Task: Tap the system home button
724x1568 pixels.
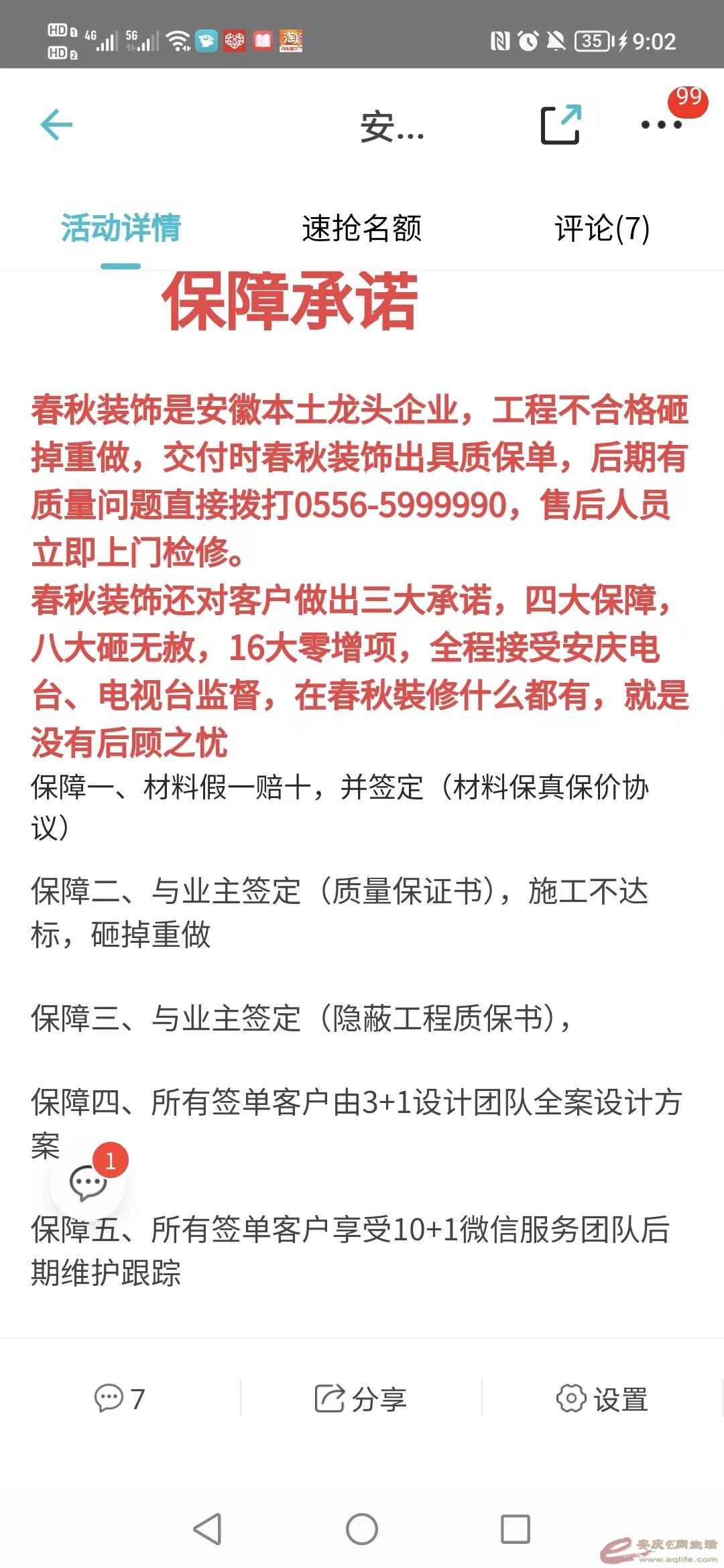Action: [x=362, y=1529]
